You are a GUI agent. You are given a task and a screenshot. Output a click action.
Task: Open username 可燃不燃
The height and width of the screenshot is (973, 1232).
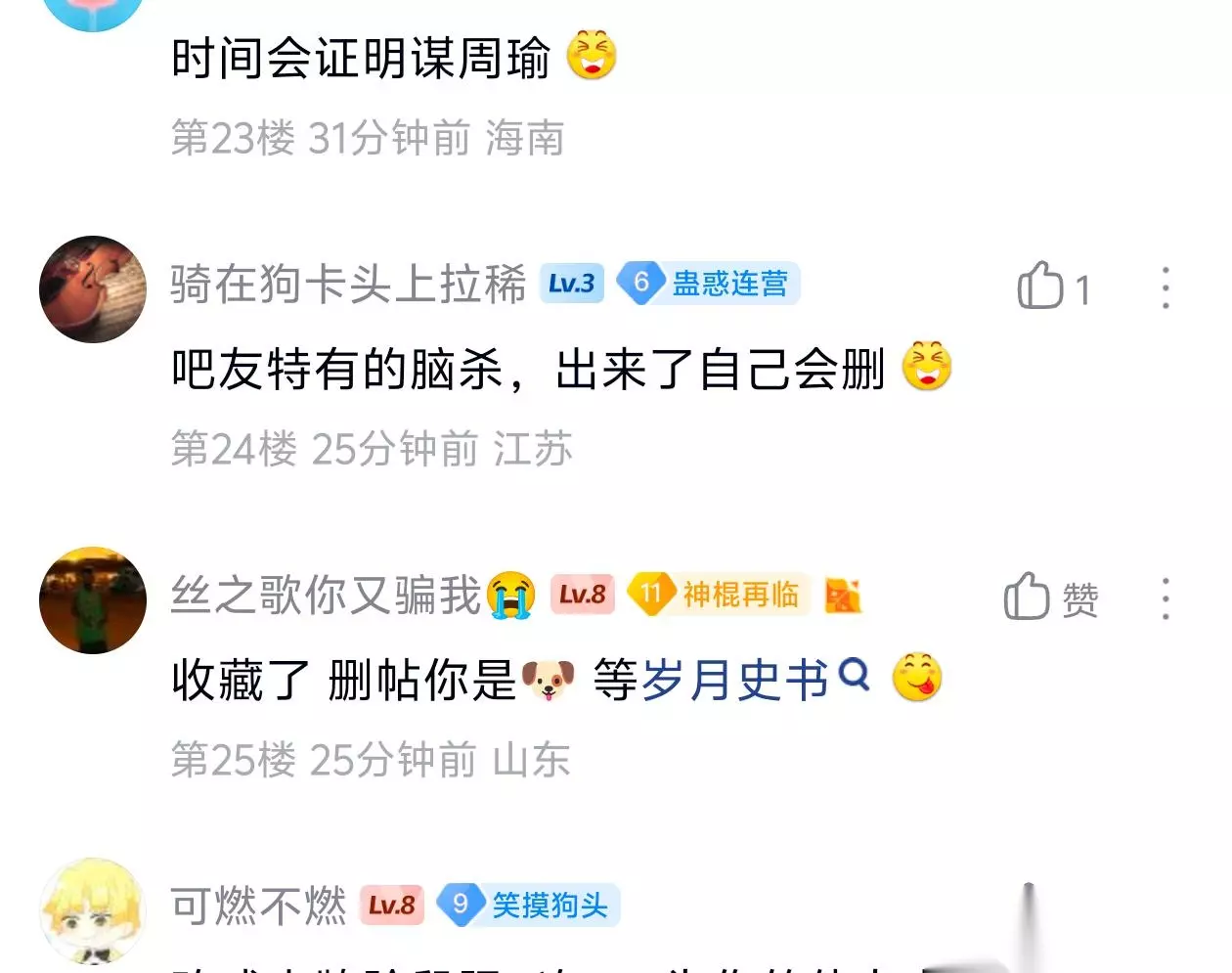pyautogui.click(x=258, y=906)
